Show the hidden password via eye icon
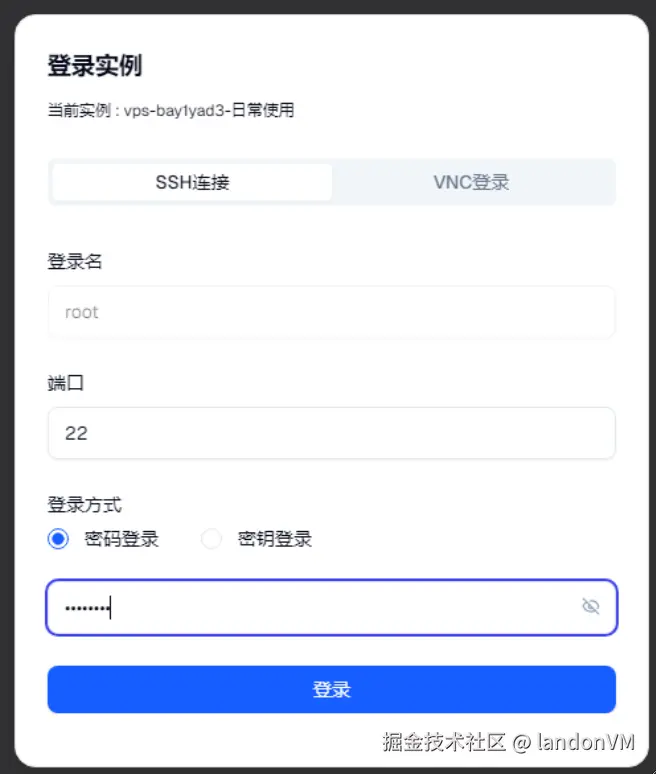This screenshot has height=774, width=656. (x=590, y=607)
